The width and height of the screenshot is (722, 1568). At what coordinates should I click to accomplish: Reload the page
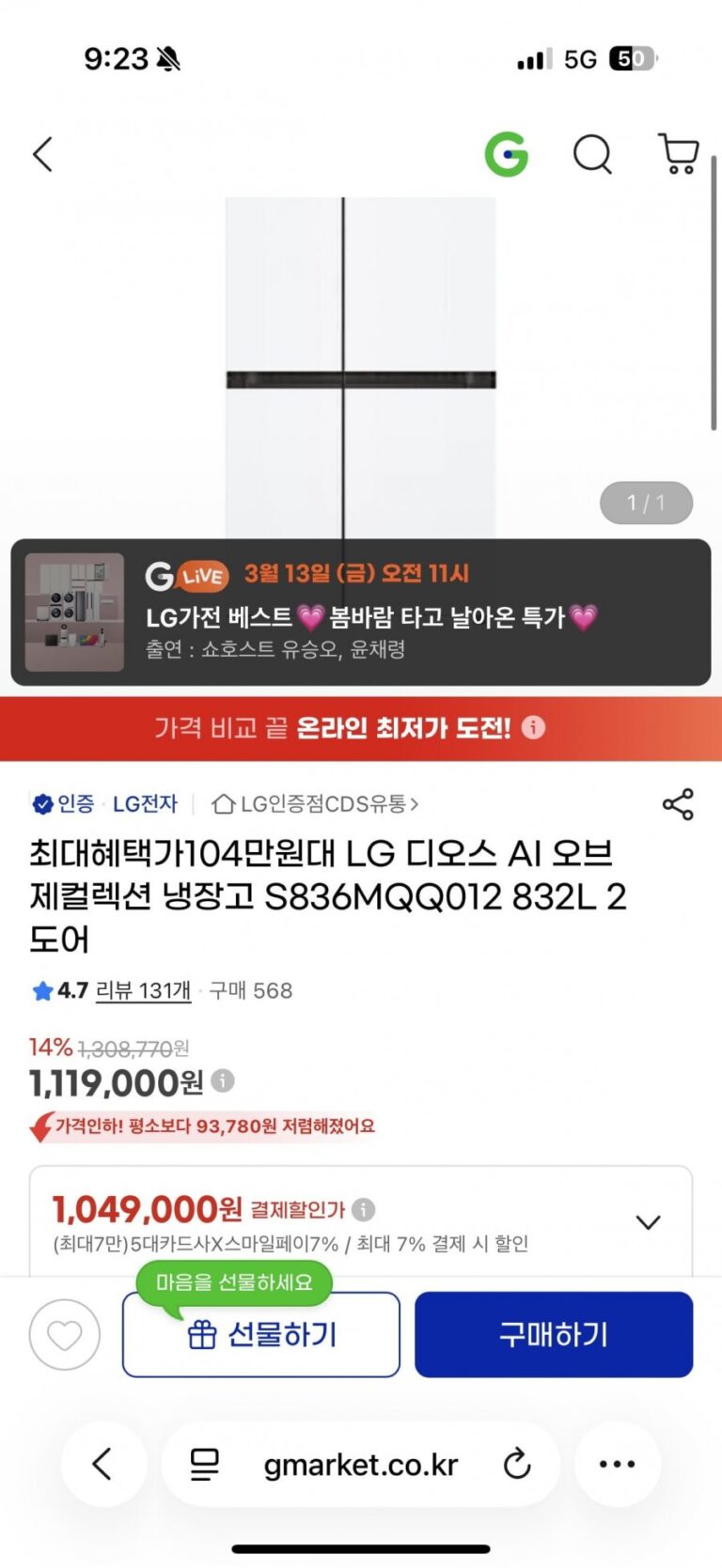pyautogui.click(x=517, y=1464)
